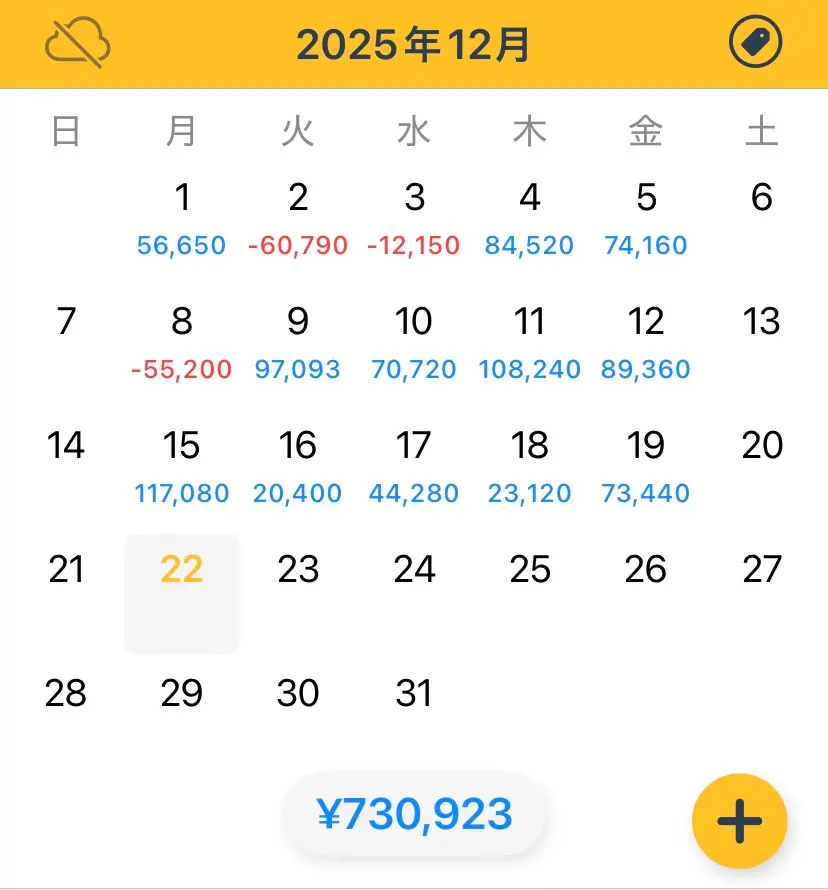Click December 31, the last day

[414, 693]
